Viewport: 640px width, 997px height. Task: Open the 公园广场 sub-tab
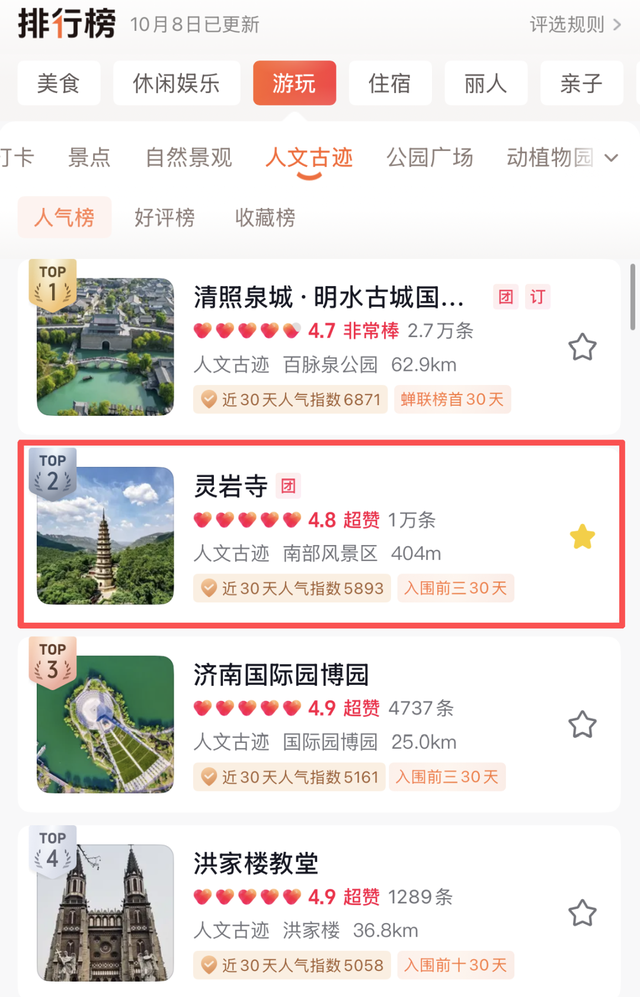[430, 157]
